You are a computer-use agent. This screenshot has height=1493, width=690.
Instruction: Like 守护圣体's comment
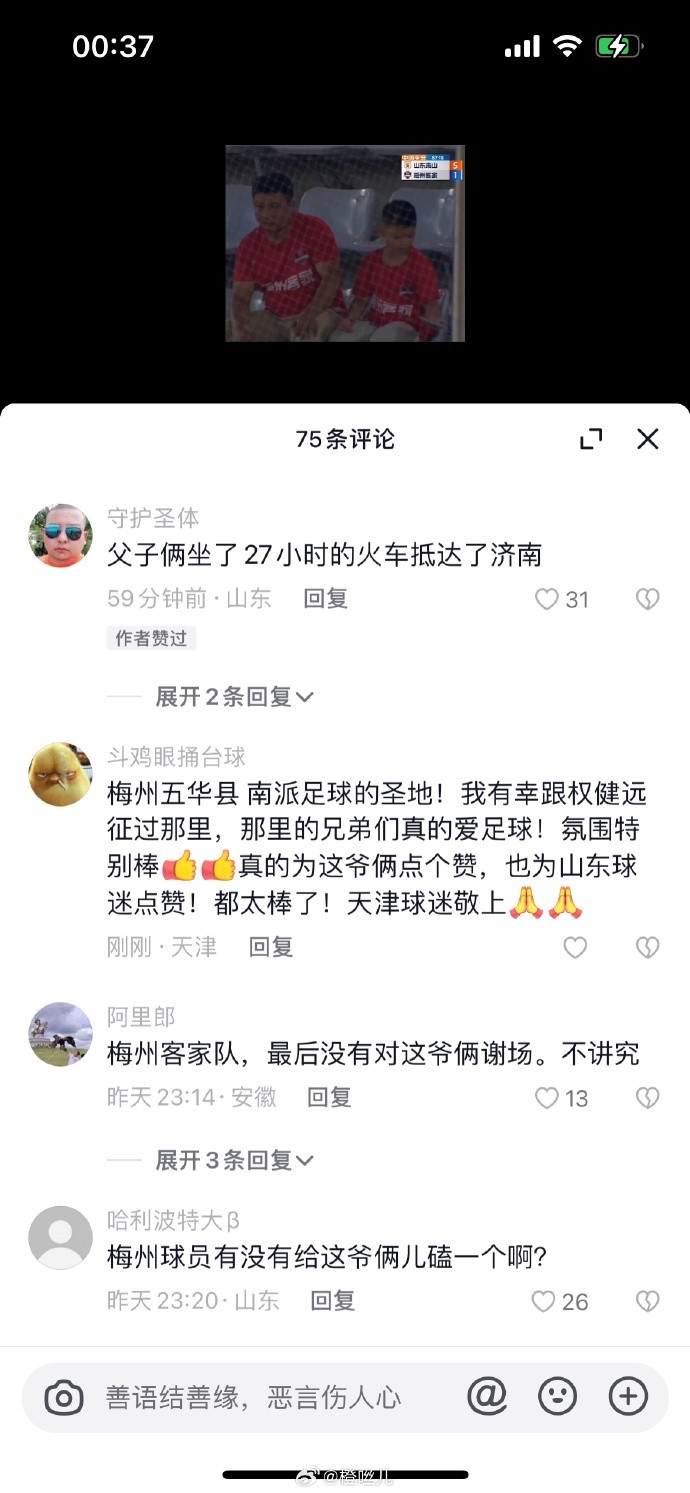(547, 599)
